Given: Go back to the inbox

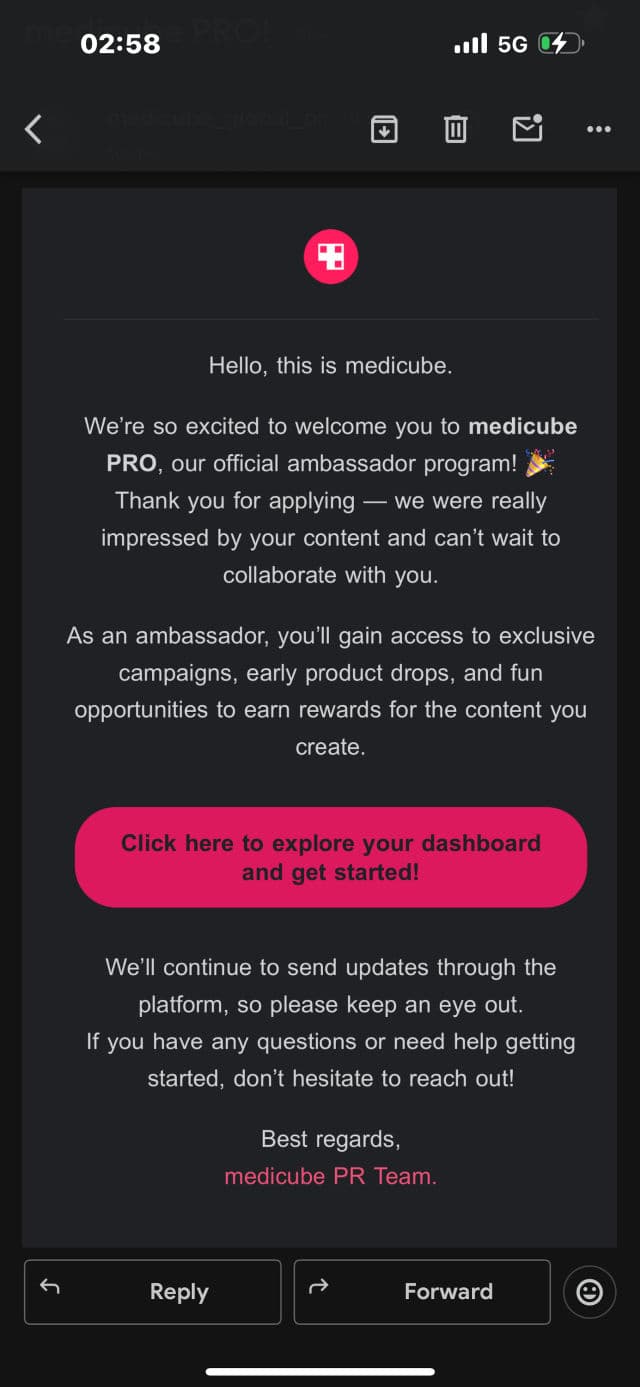Looking at the screenshot, I should click(34, 129).
